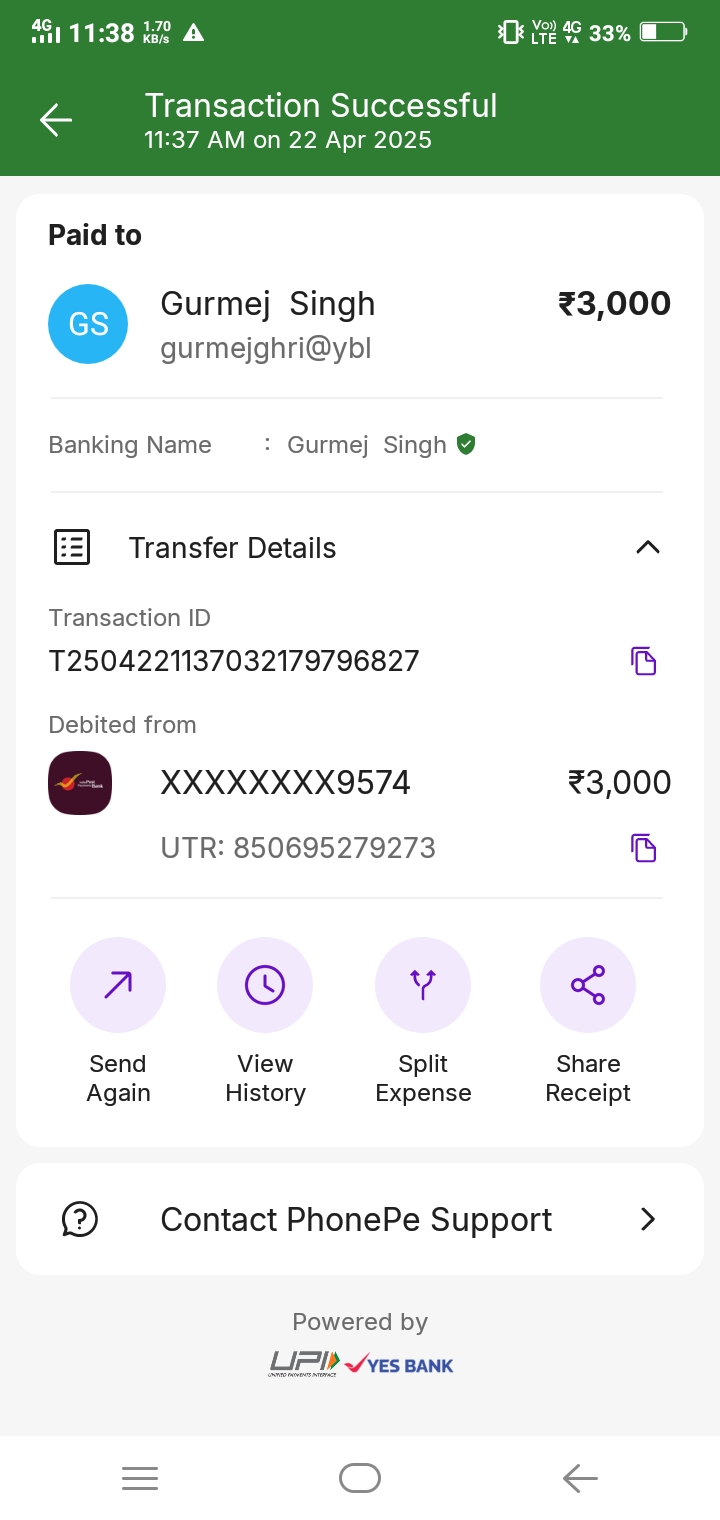
Task: Open View History
Action: tap(265, 985)
